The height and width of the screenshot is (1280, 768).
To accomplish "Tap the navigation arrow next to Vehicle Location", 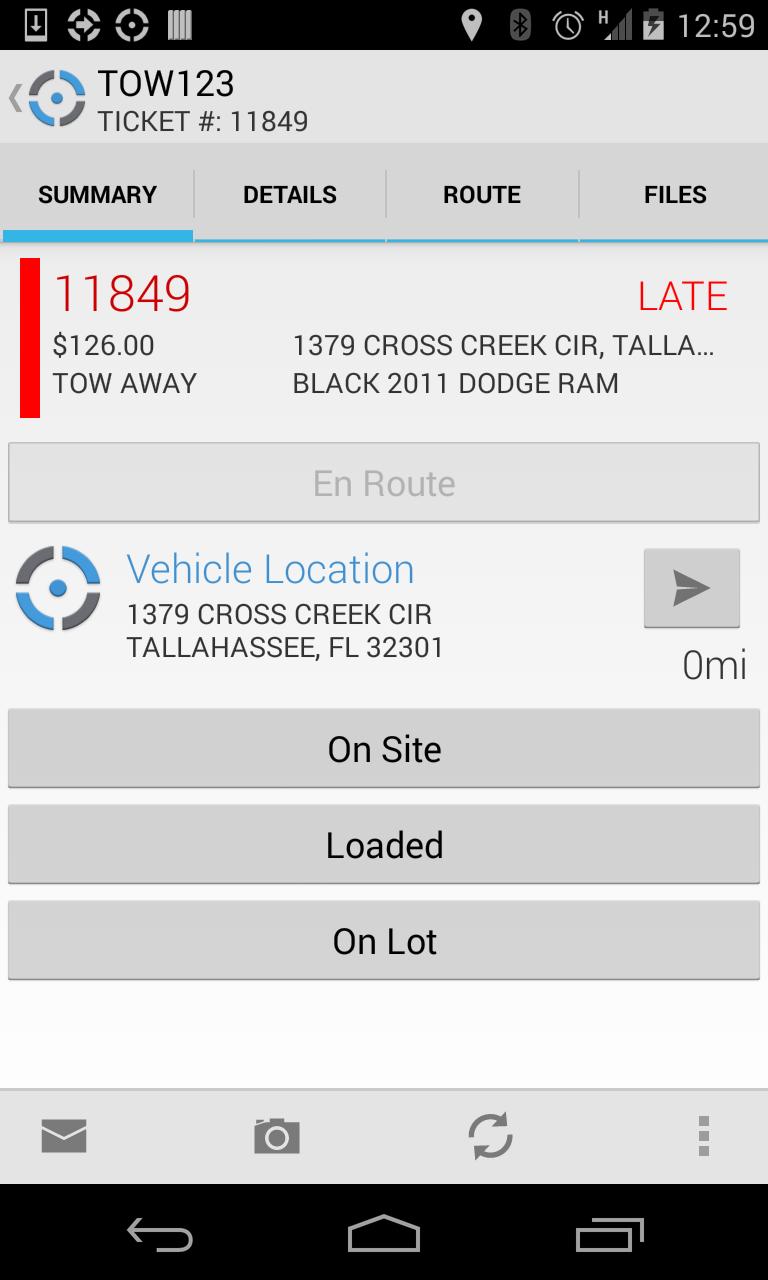I will [691, 587].
